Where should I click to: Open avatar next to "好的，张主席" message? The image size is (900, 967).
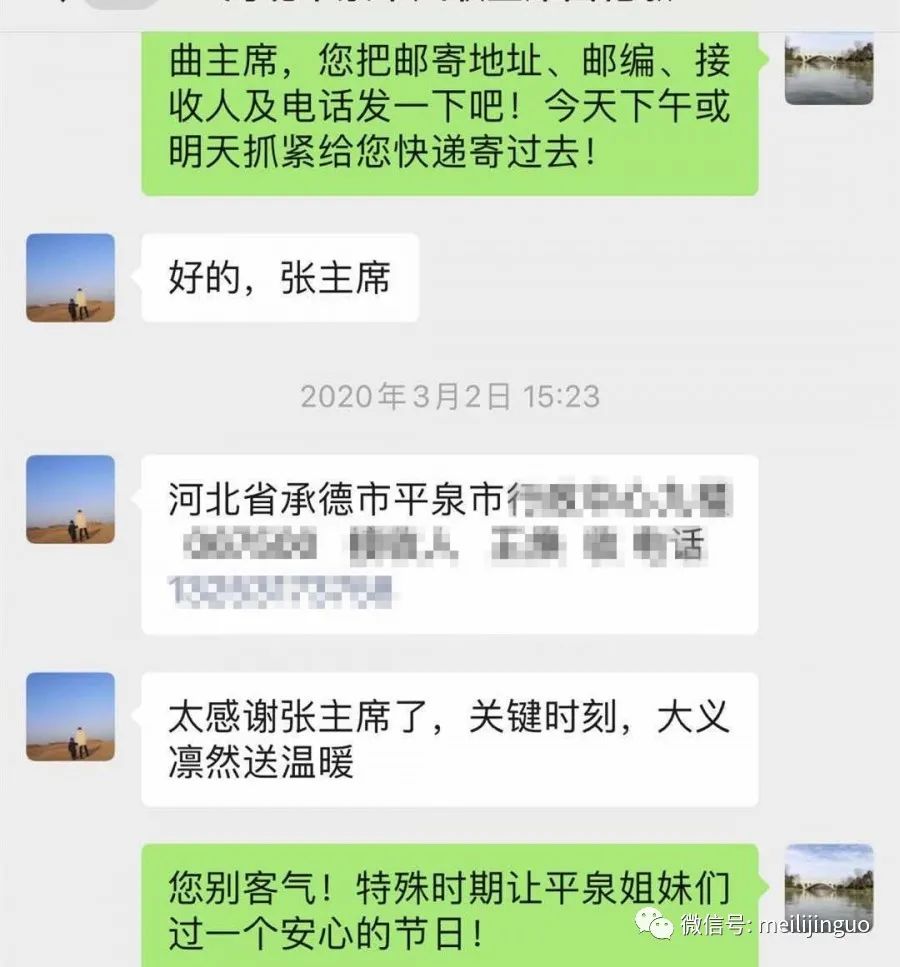tap(70, 278)
